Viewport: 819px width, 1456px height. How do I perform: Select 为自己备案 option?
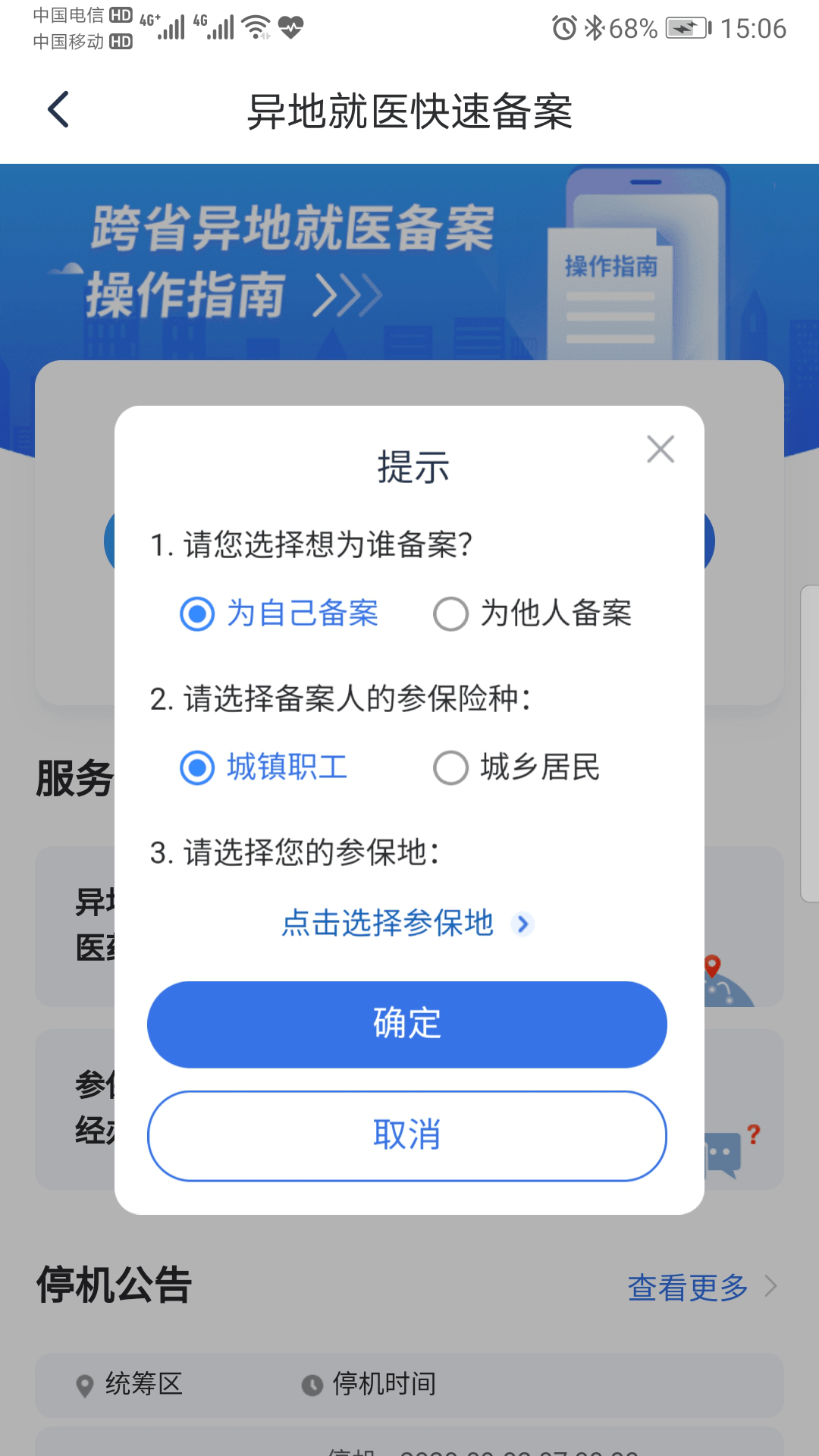(x=279, y=613)
